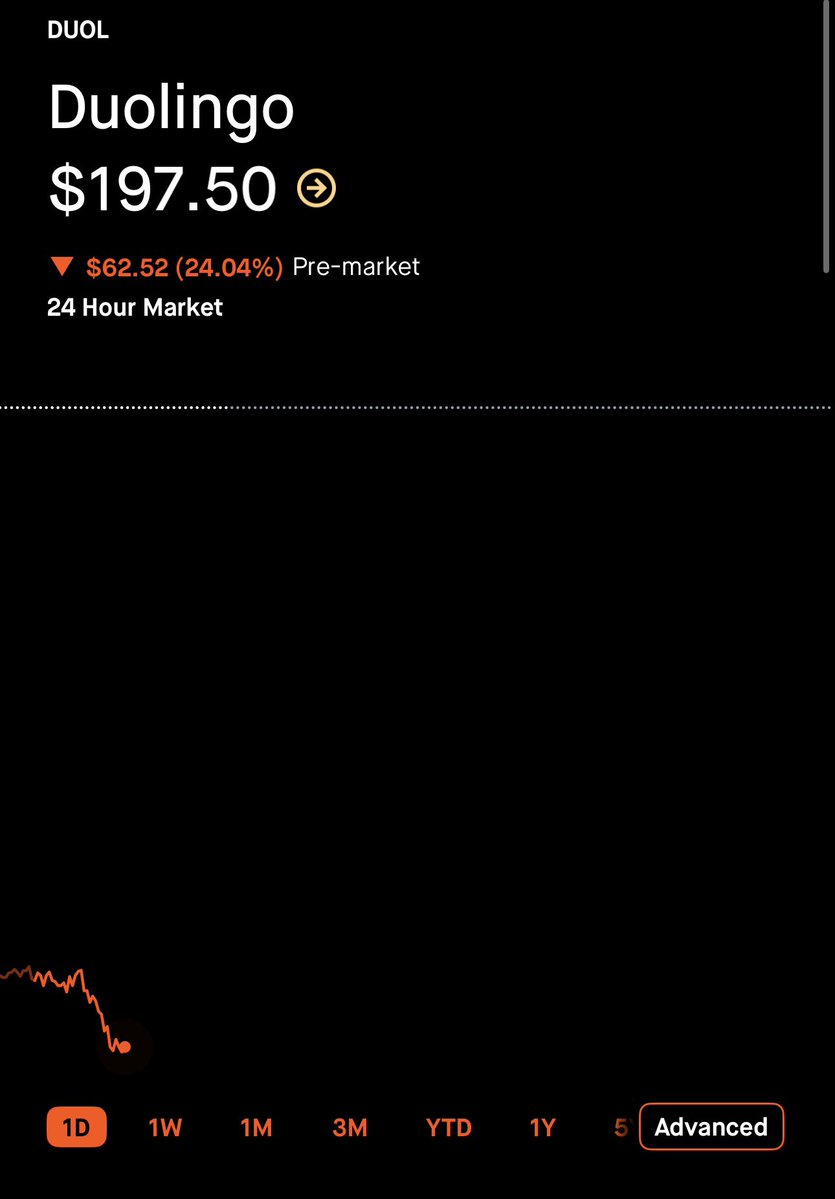The width and height of the screenshot is (835, 1199).
Task: Switch the chart to 1W
Action: tap(165, 1128)
